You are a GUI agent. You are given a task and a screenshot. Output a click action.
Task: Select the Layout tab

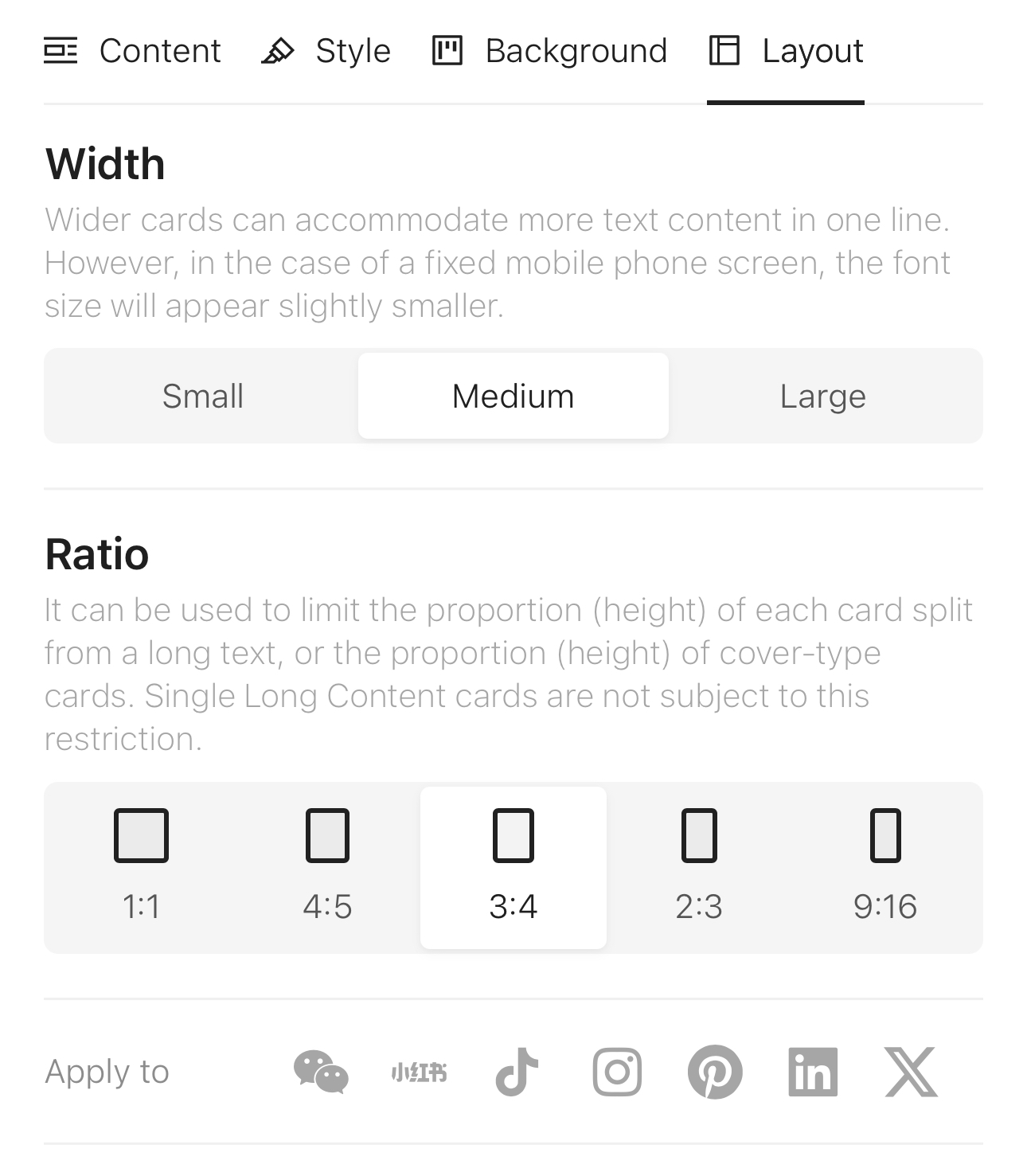[786, 51]
